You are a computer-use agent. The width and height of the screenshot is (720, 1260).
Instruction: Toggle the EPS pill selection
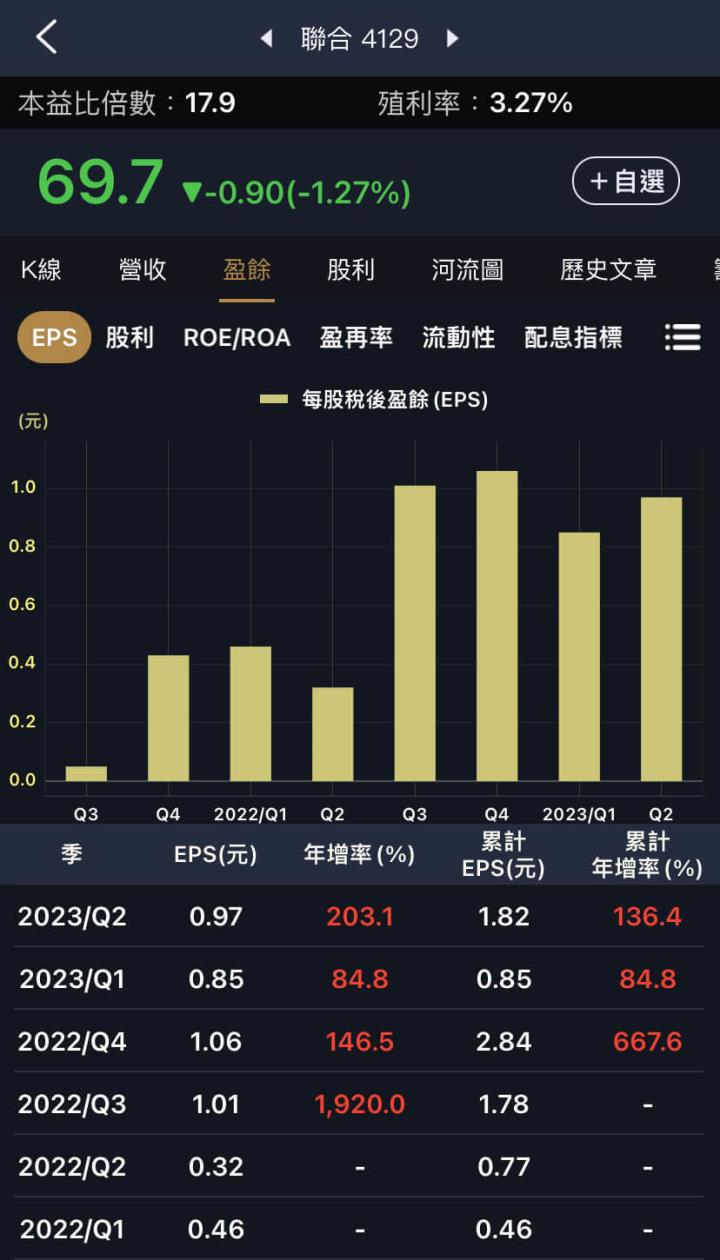pyautogui.click(x=53, y=337)
